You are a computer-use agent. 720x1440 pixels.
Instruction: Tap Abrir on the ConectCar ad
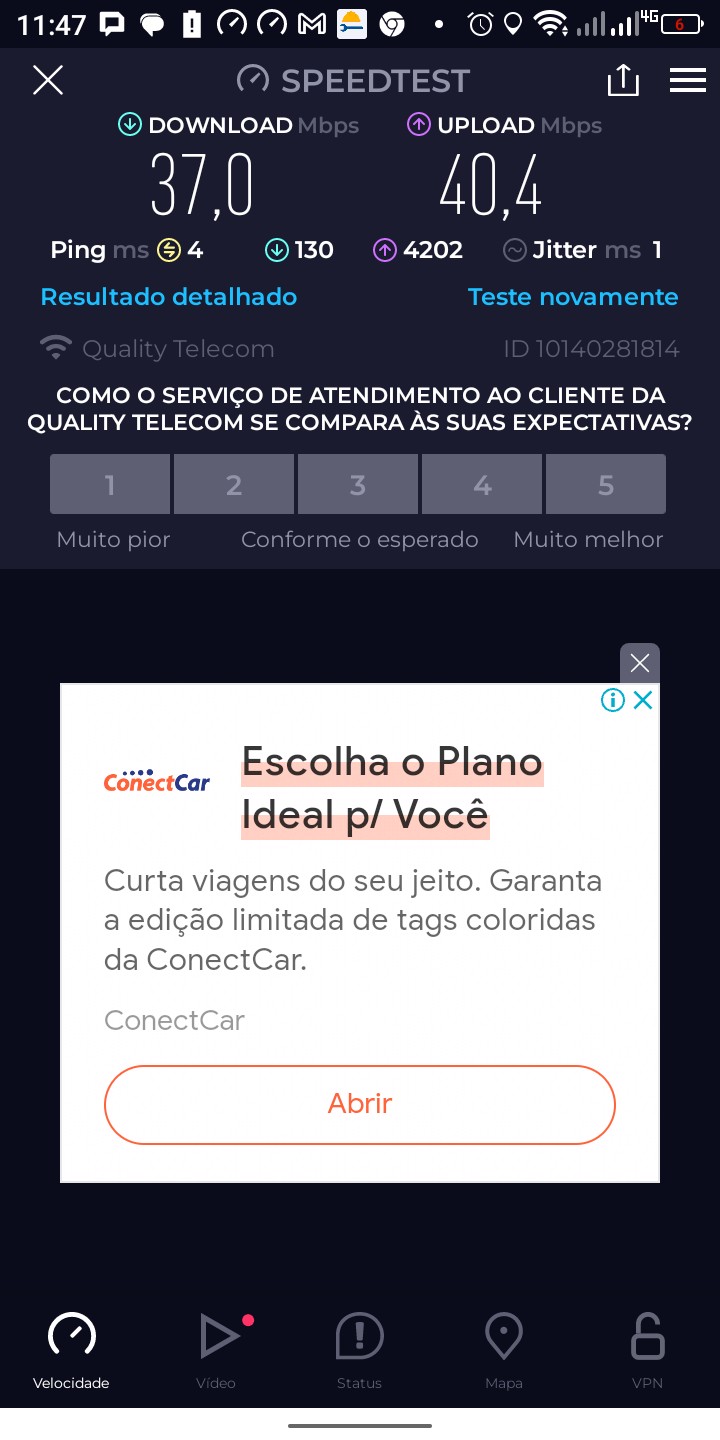(x=360, y=1104)
